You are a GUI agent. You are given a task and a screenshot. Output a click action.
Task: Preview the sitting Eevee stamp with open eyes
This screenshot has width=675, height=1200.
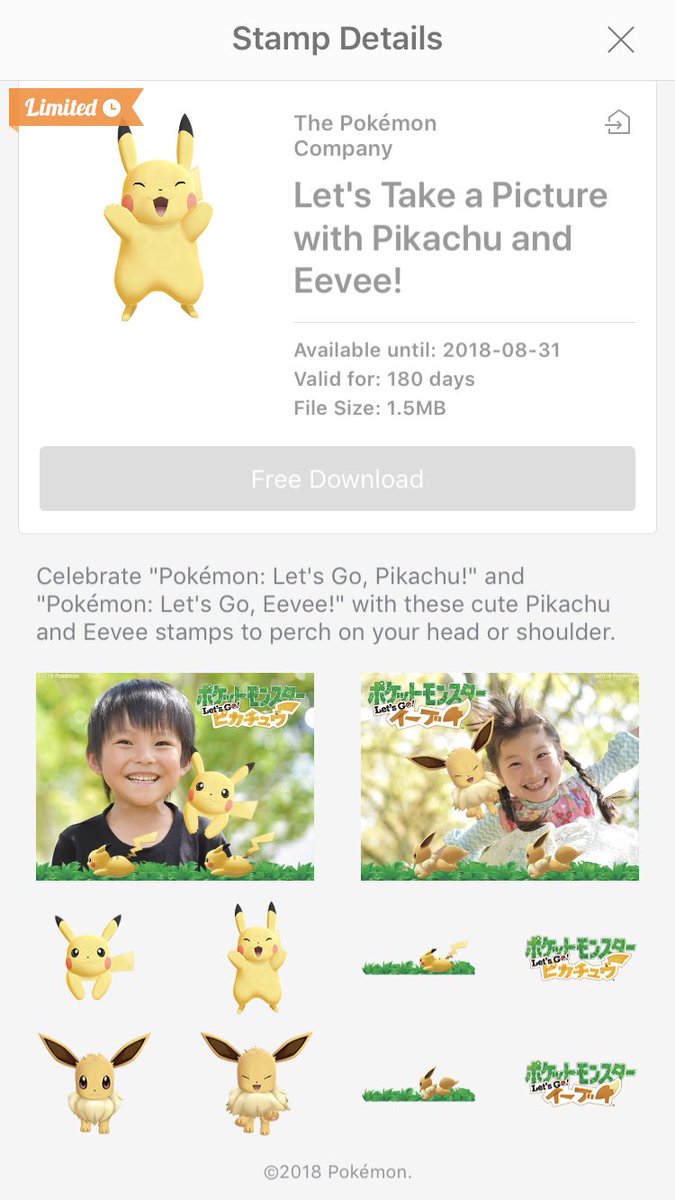click(94, 1083)
